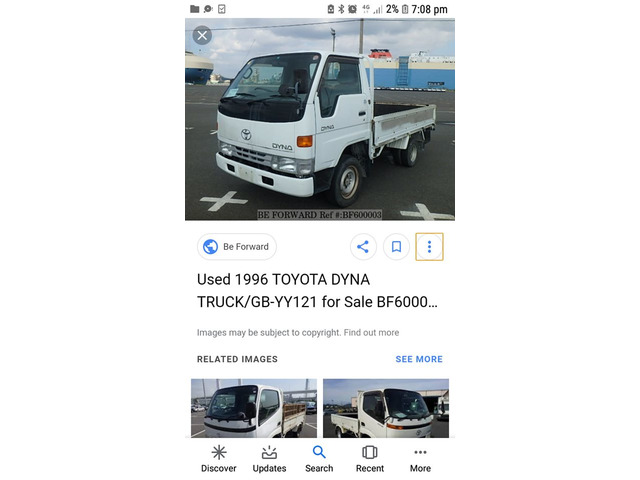
Task: Open the Find out more copyright link
Action: [374, 333]
